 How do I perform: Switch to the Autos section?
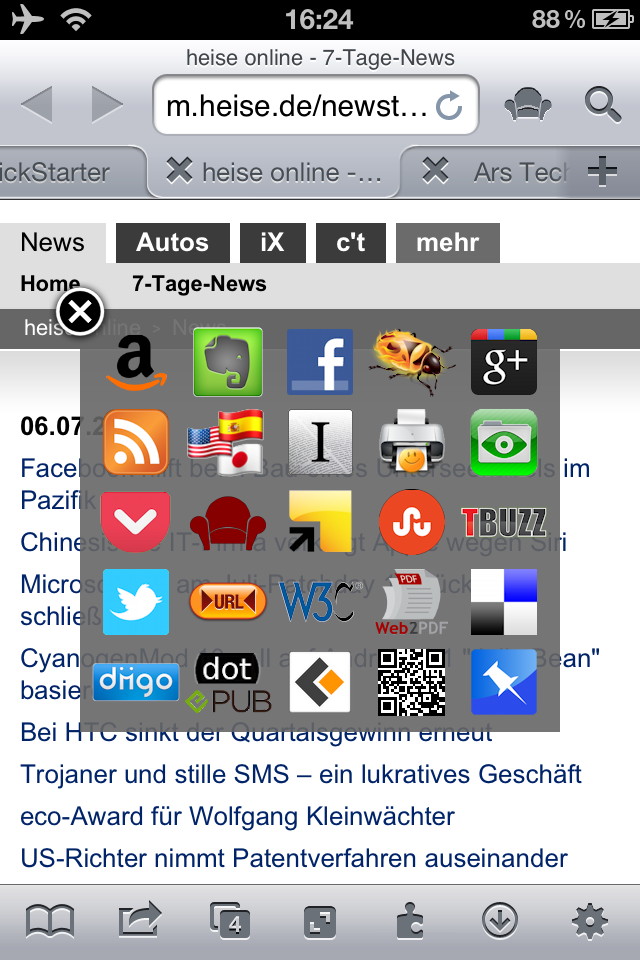pos(172,243)
